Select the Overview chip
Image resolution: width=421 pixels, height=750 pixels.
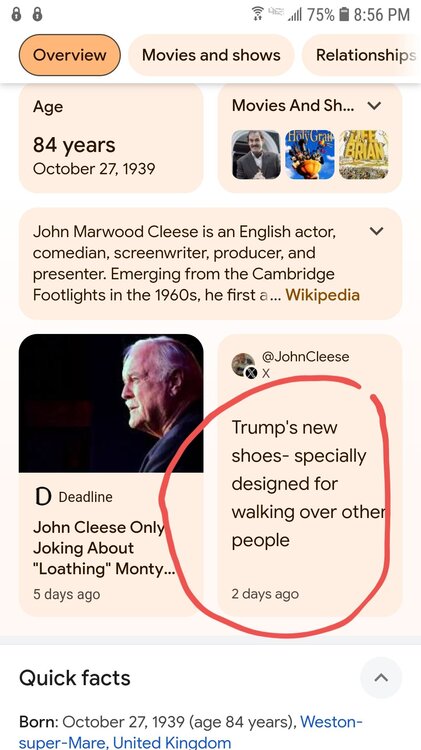[x=69, y=55]
